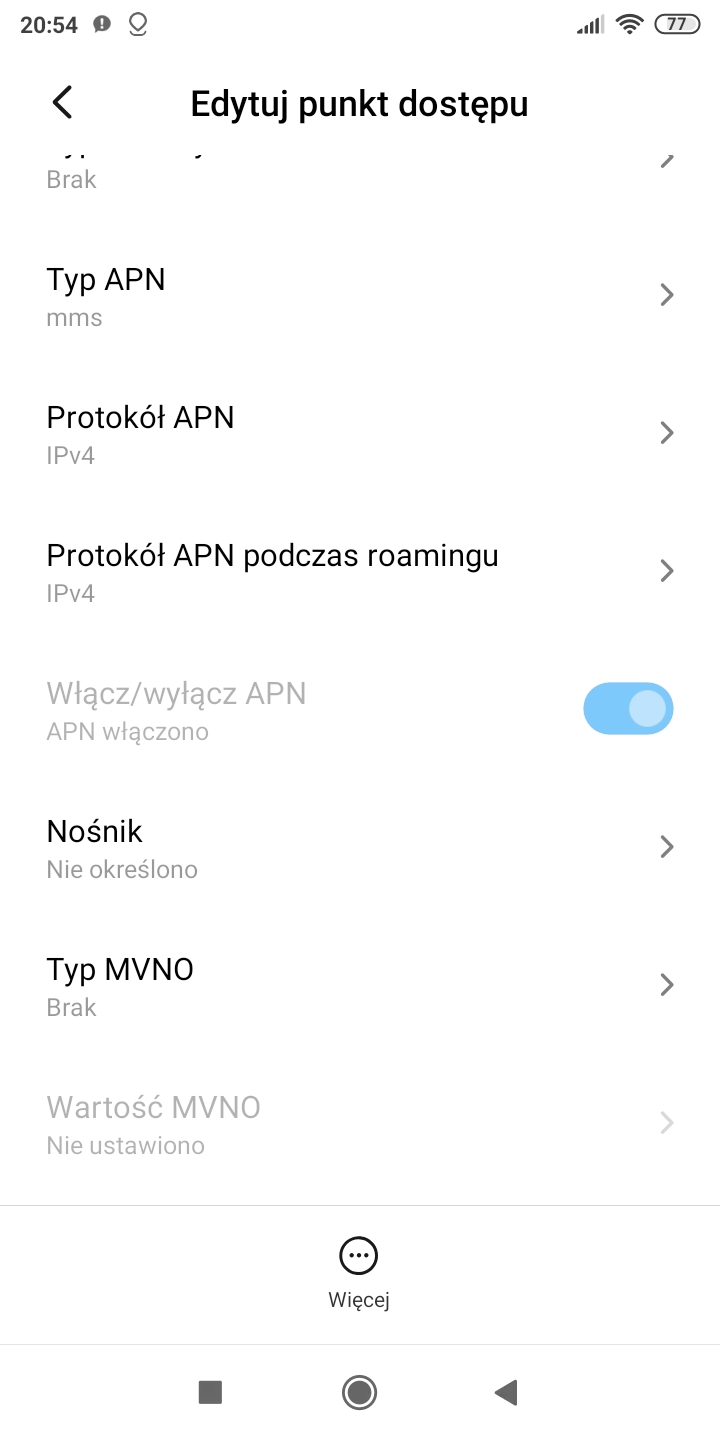Open recent apps with the square button
The width and height of the screenshot is (720, 1440).
tap(210, 1392)
